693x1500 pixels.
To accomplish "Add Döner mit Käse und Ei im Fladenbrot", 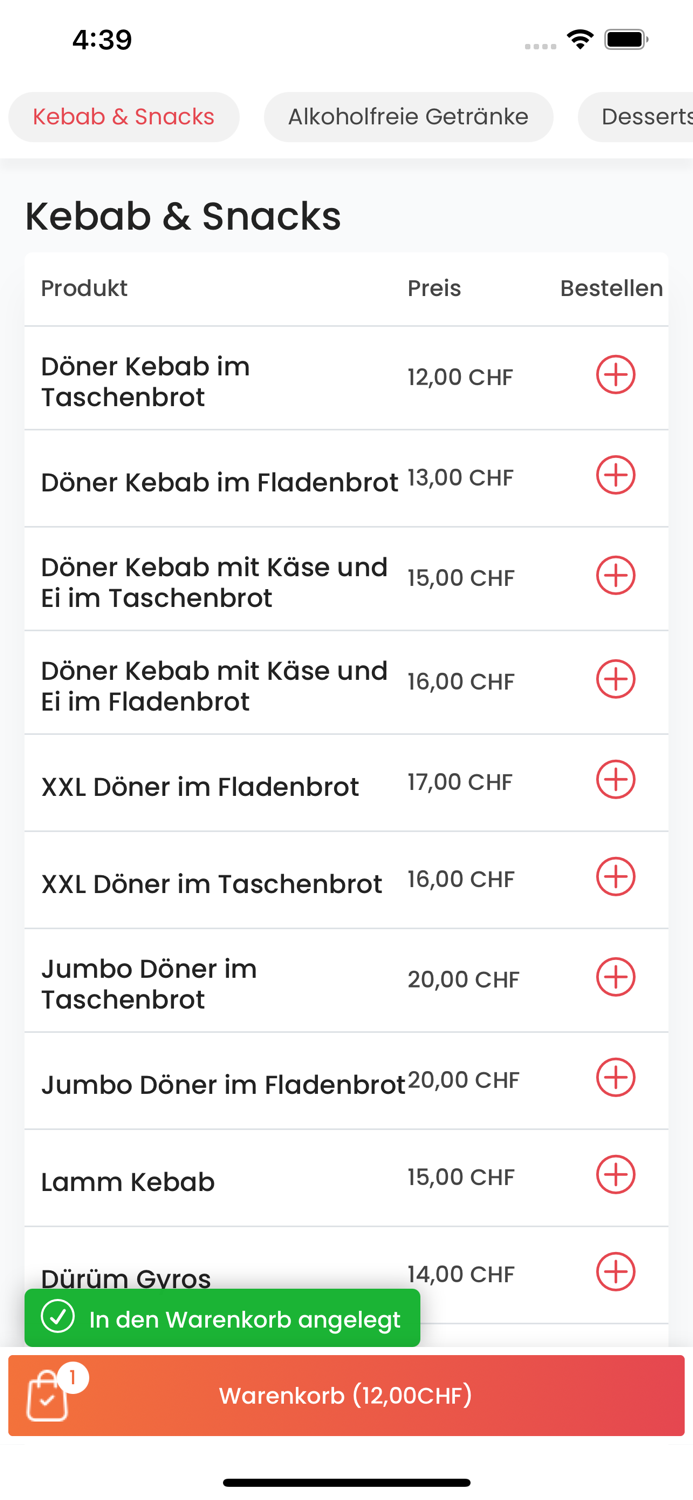I will 615,680.
